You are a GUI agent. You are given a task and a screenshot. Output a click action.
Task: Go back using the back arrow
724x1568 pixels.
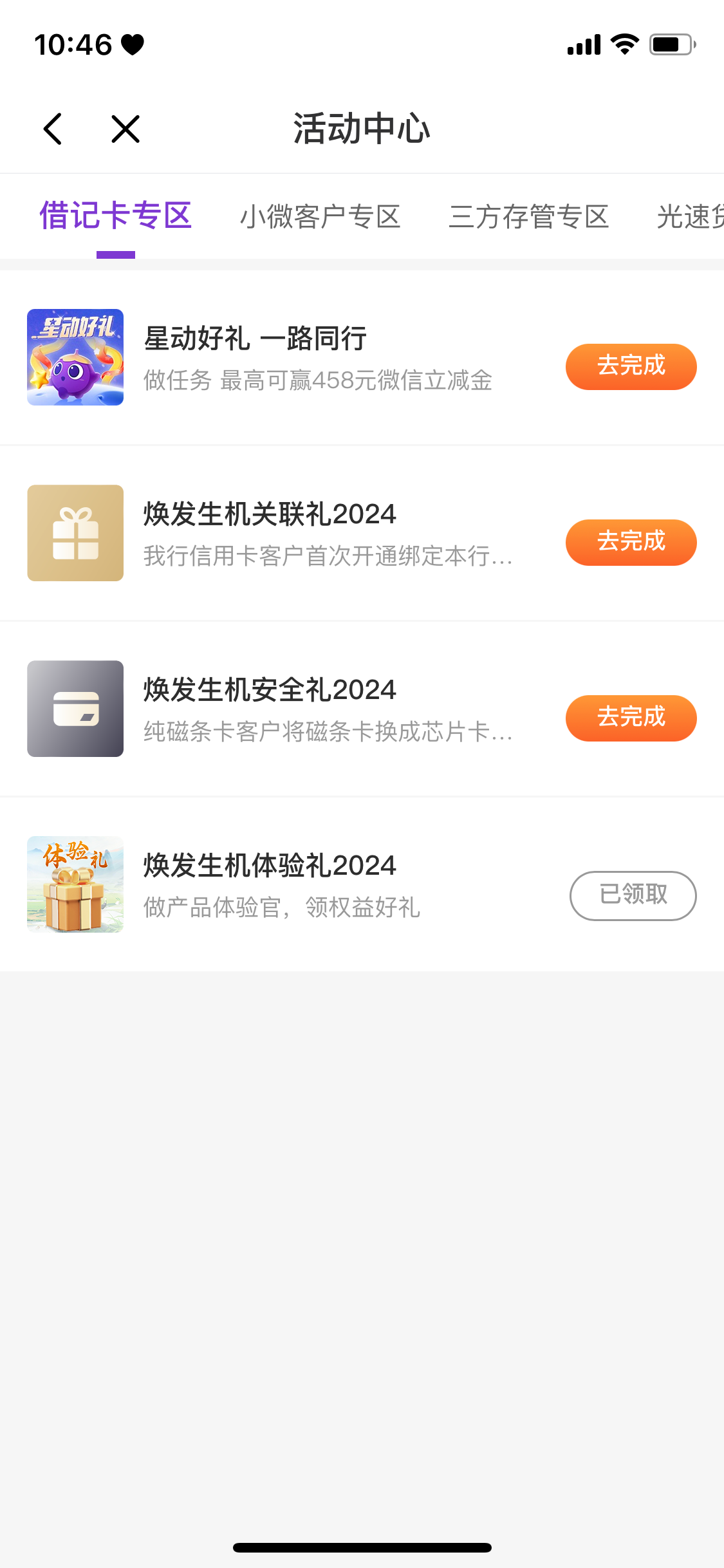point(53,129)
